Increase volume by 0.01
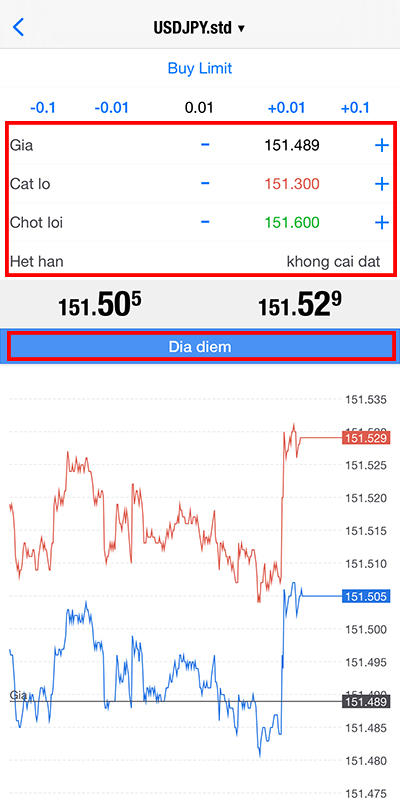The width and height of the screenshot is (400, 798). coord(287,108)
